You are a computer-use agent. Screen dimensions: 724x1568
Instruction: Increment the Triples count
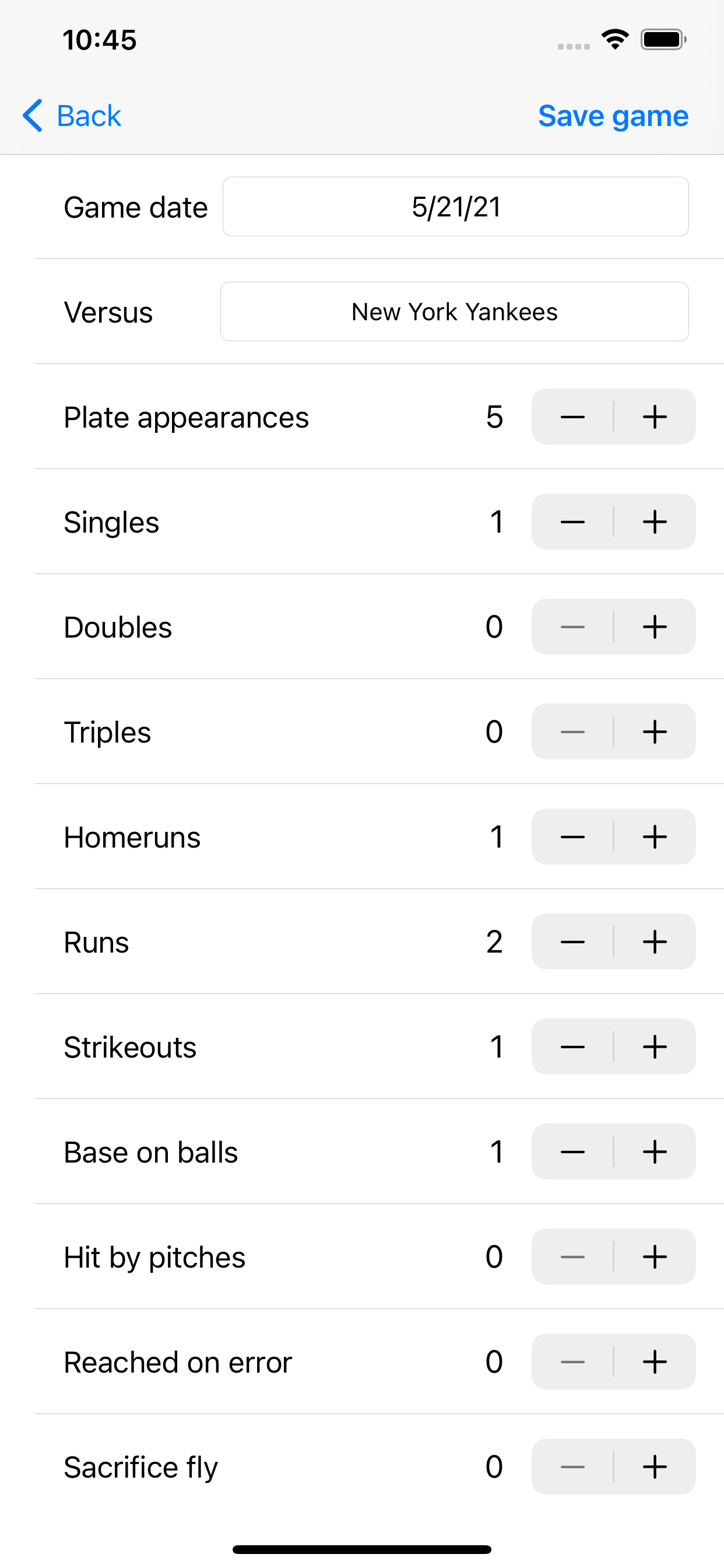point(655,731)
